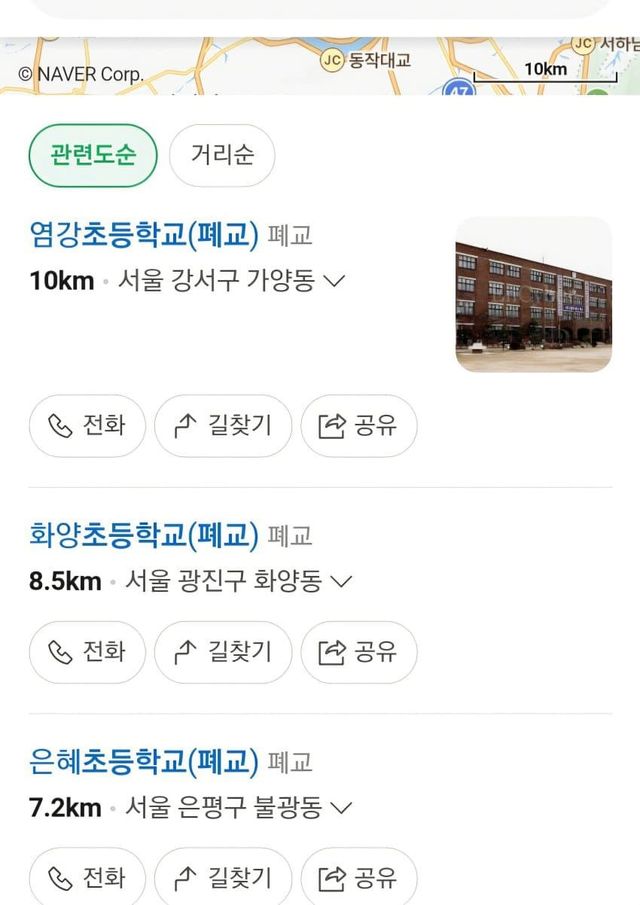
Task: Switch sorting to 거리순
Action: tap(222, 156)
